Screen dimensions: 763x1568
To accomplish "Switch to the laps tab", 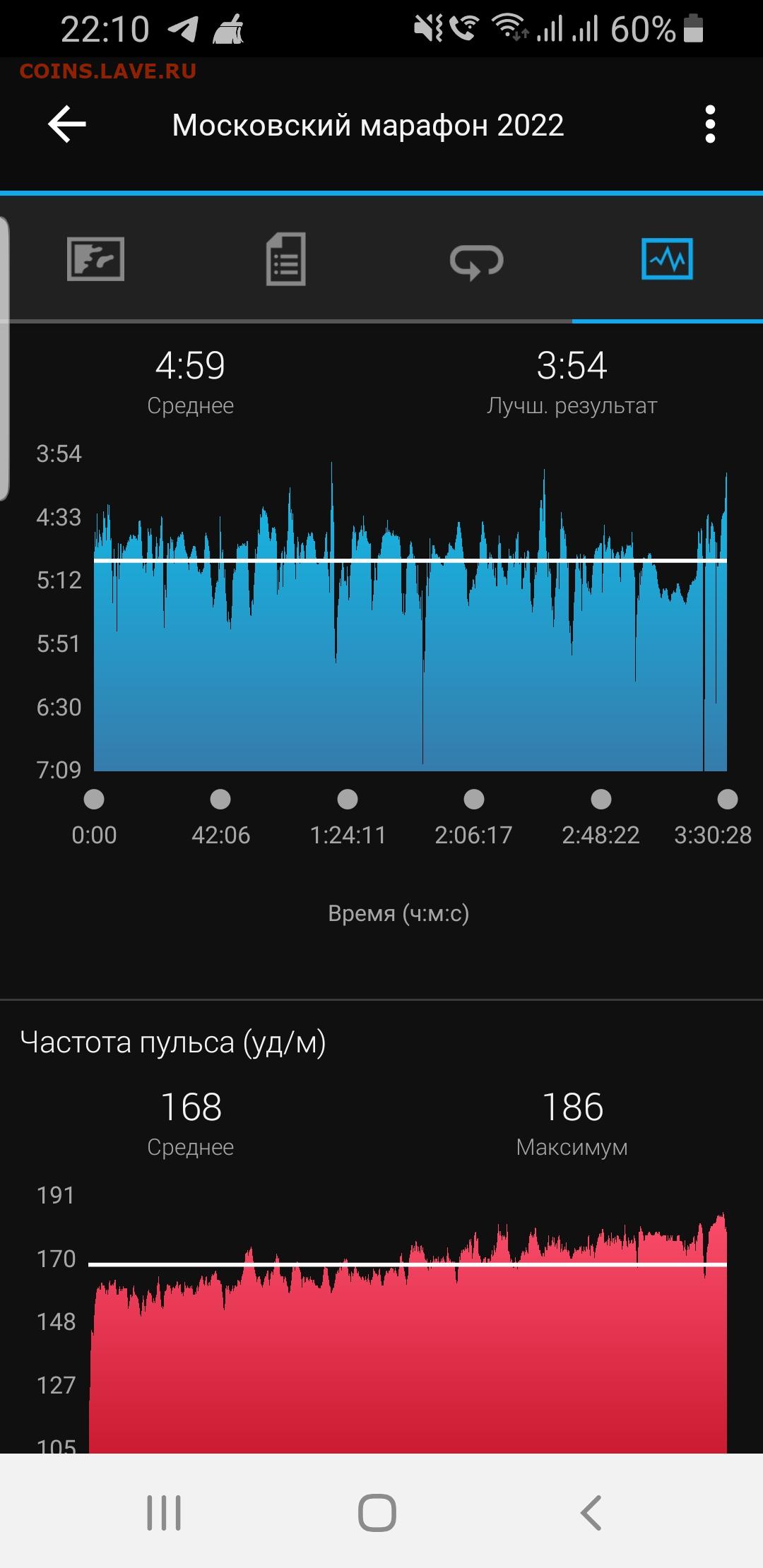I will pos(476,261).
